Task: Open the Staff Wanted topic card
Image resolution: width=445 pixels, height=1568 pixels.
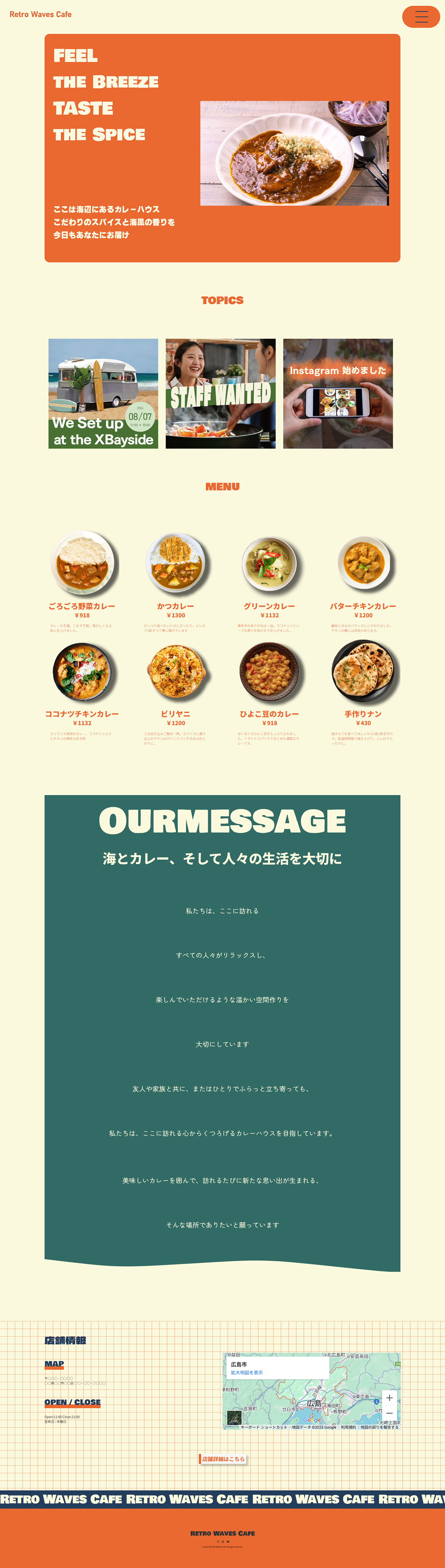Action: 220,393
